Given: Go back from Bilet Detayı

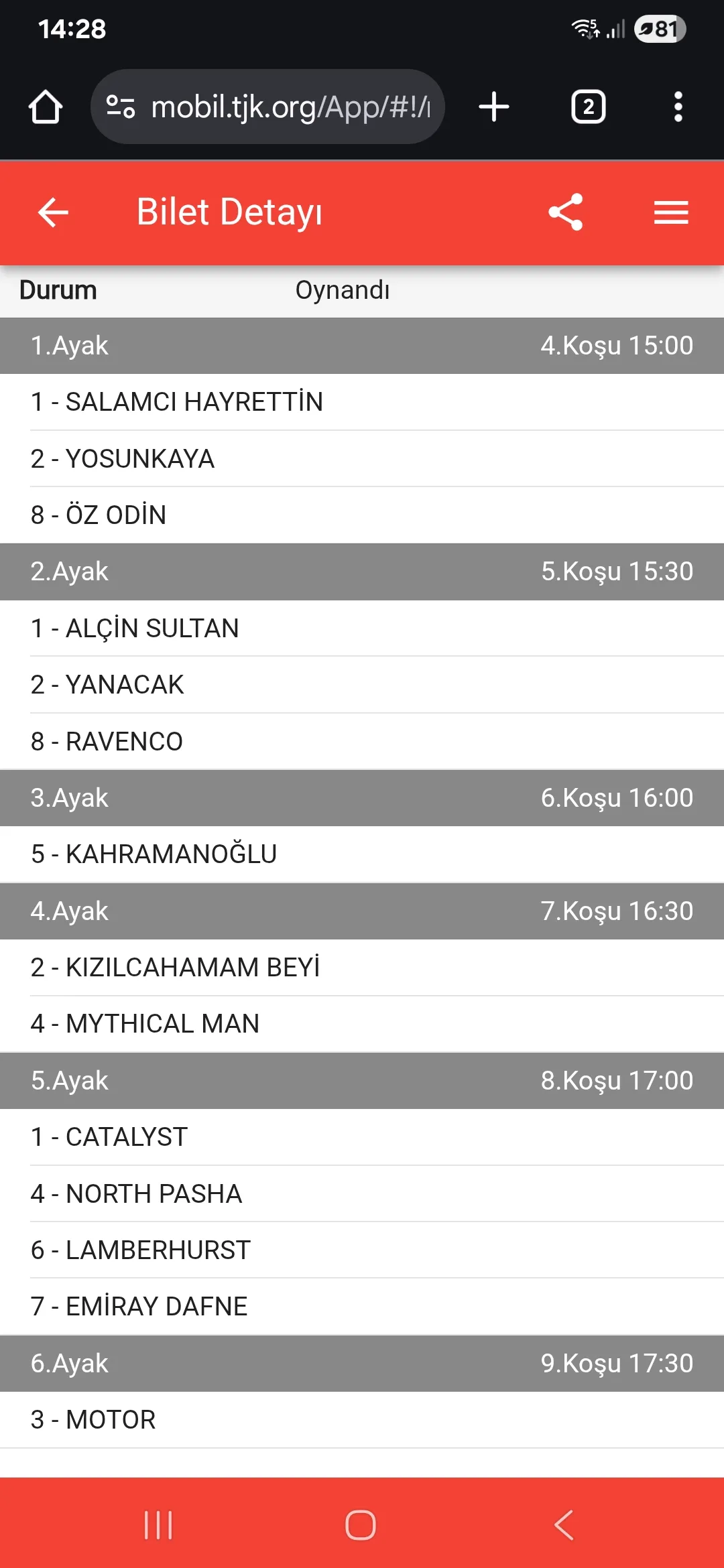Looking at the screenshot, I should [54, 213].
